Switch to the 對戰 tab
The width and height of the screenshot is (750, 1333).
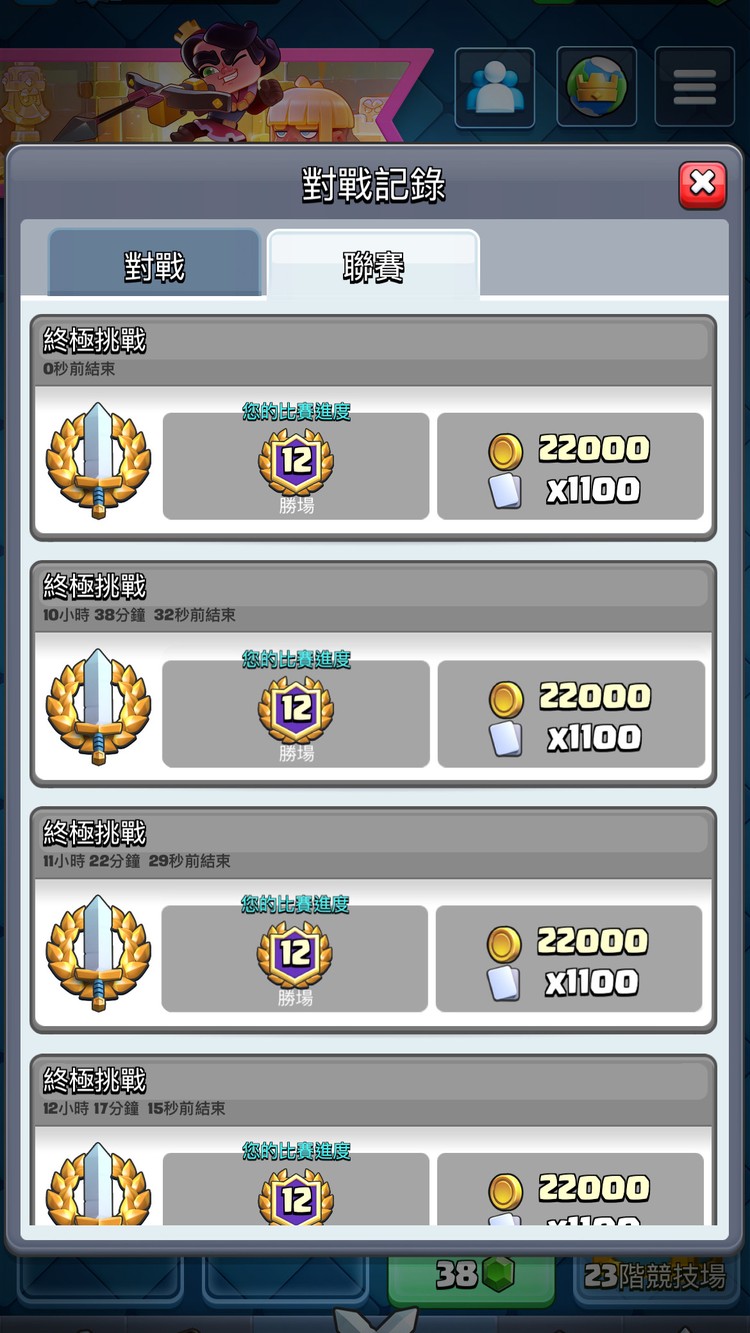[x=154, y=267]
